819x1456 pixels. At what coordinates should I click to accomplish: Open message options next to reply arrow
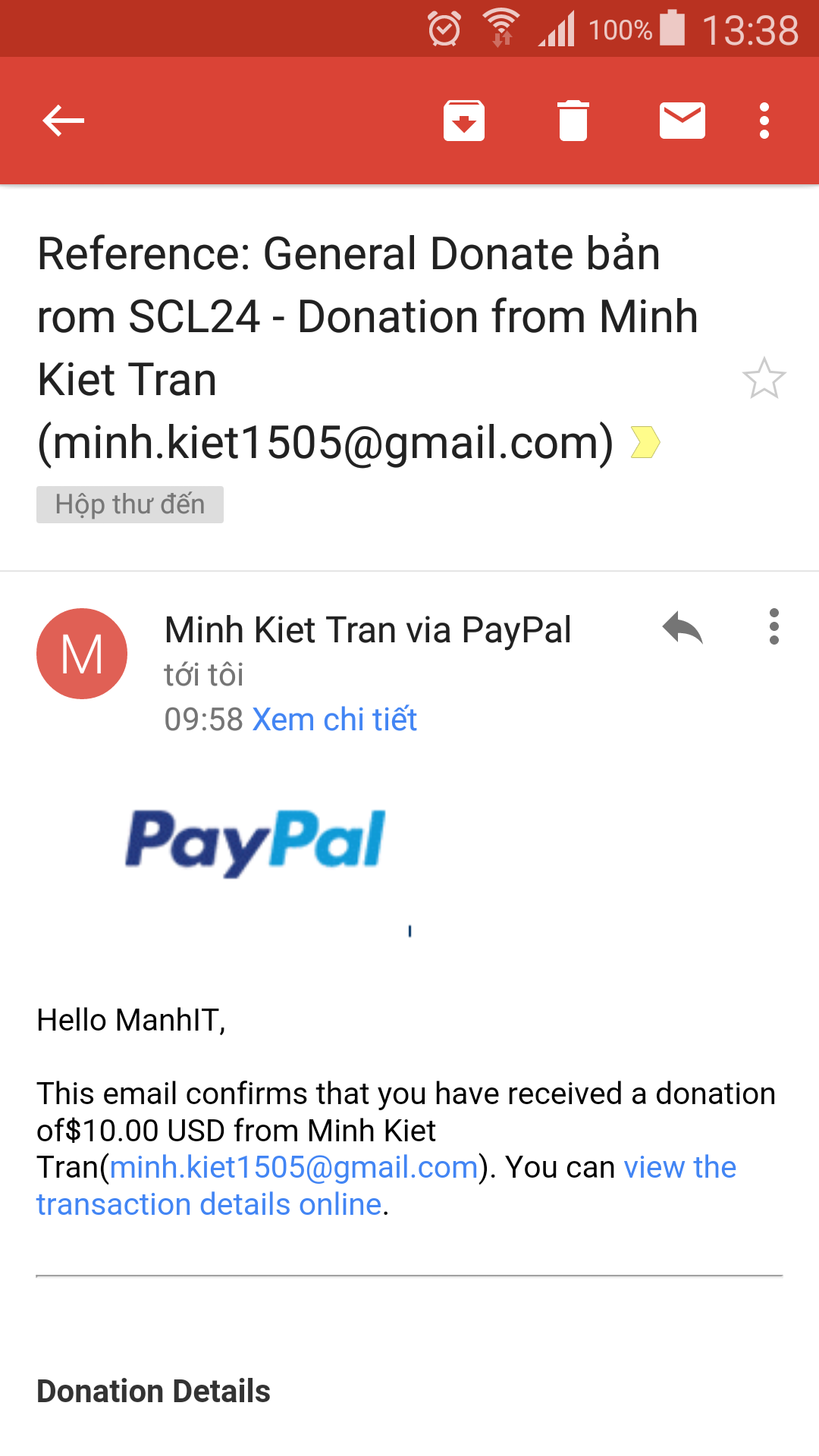773,627
